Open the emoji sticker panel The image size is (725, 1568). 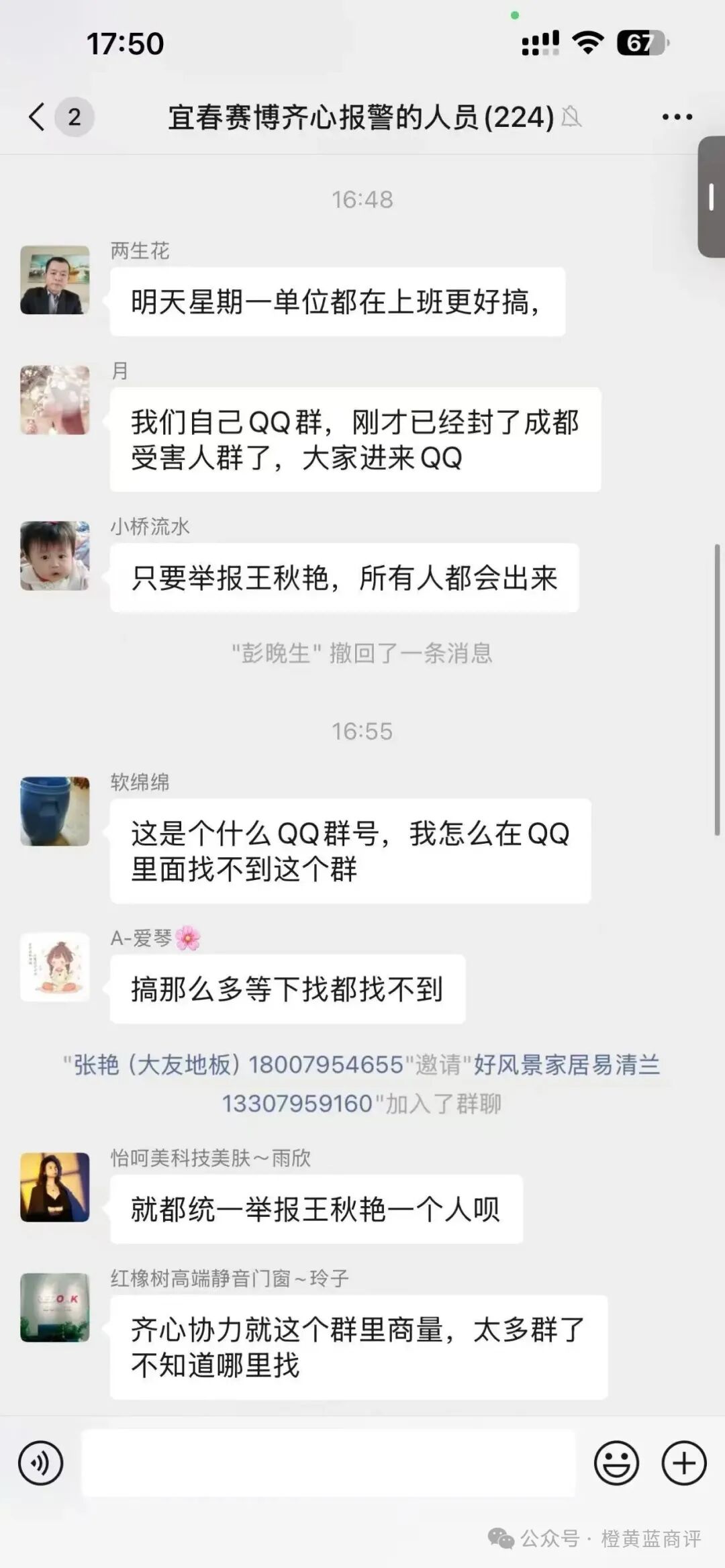pos(616,1463)
